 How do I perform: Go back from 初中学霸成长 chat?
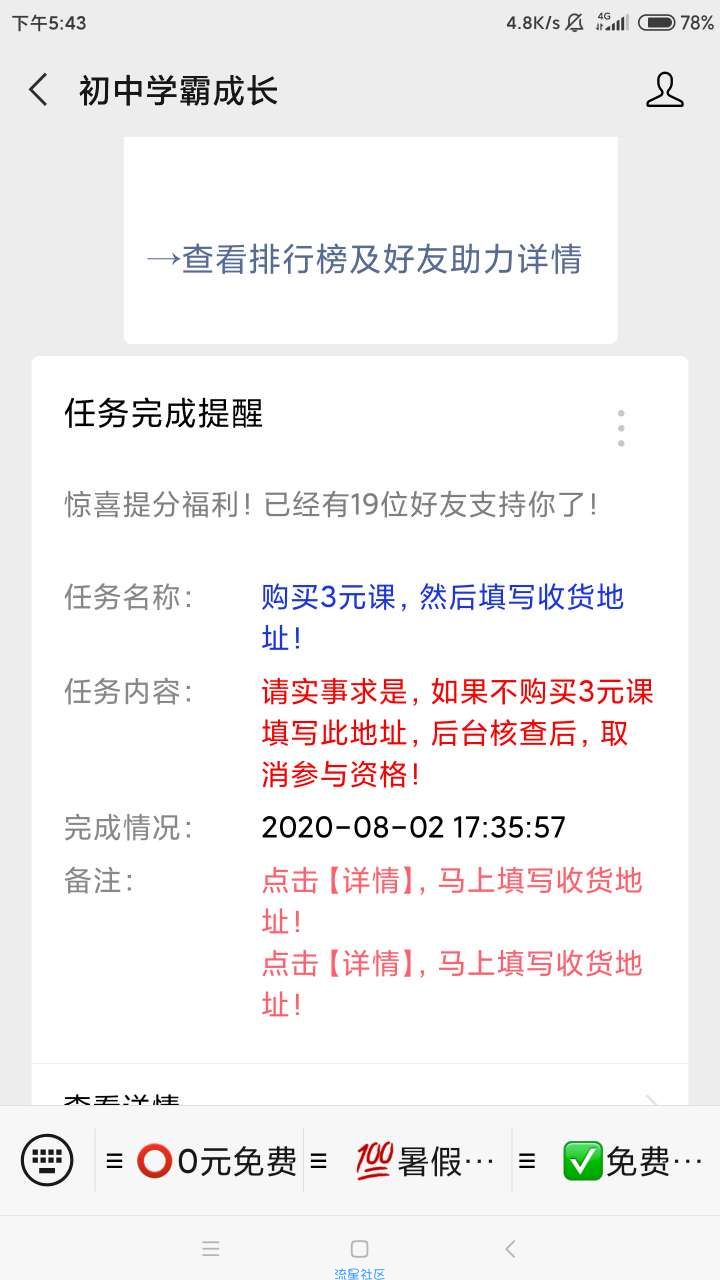tap(38, 90)
